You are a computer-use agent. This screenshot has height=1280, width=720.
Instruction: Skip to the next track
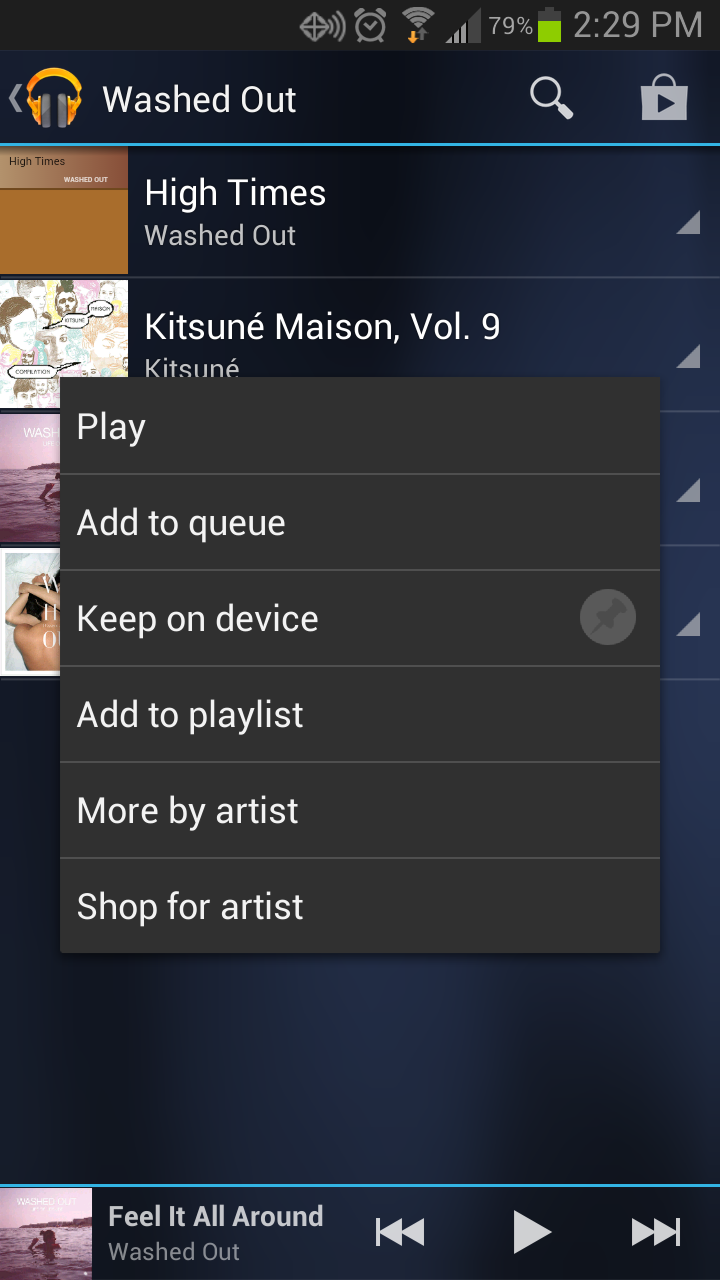[656, 1232]
